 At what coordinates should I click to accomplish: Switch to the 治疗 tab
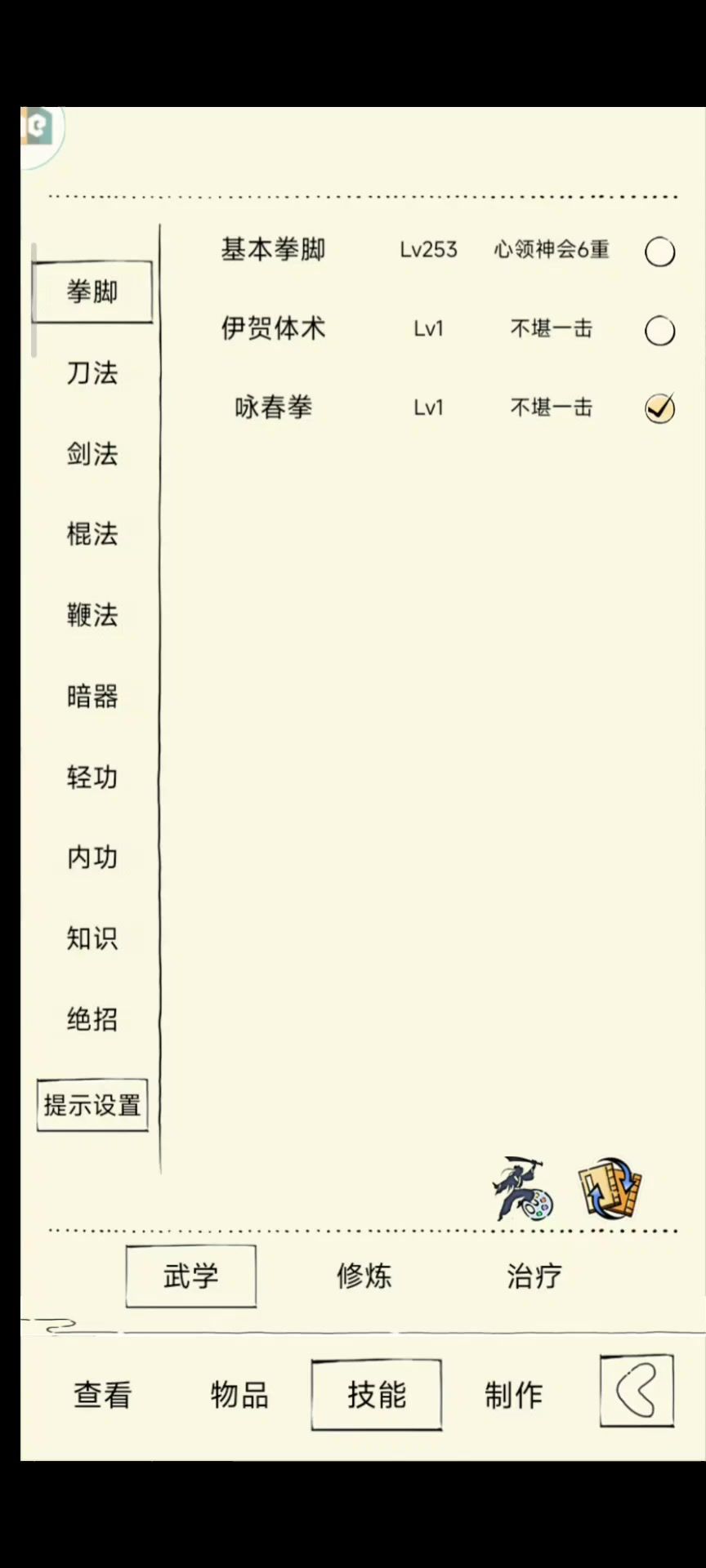(x=534, y=1276)
